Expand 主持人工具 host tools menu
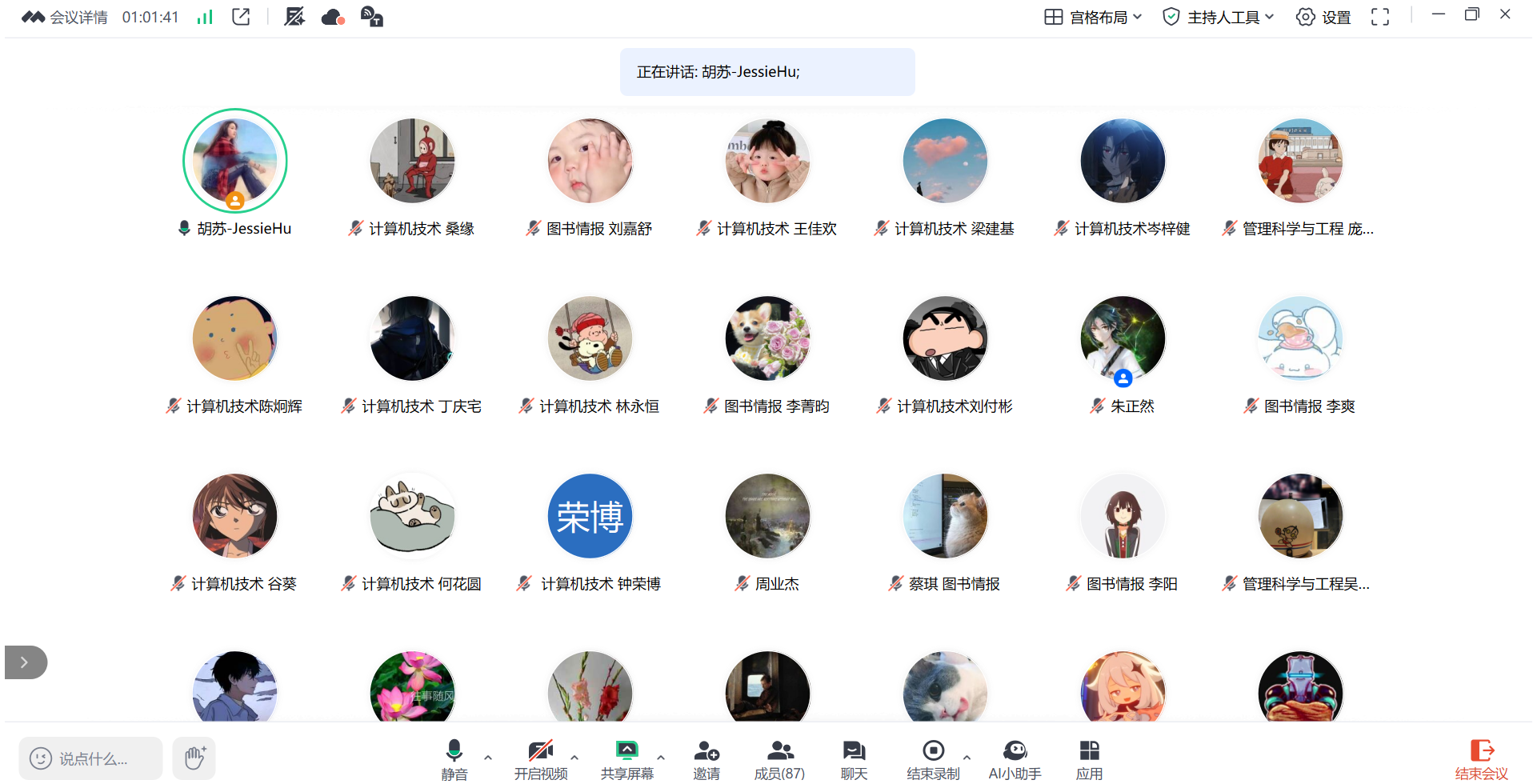This screenshot has width=1533, height=784. pyautogui.click(x=1218, y=17)
